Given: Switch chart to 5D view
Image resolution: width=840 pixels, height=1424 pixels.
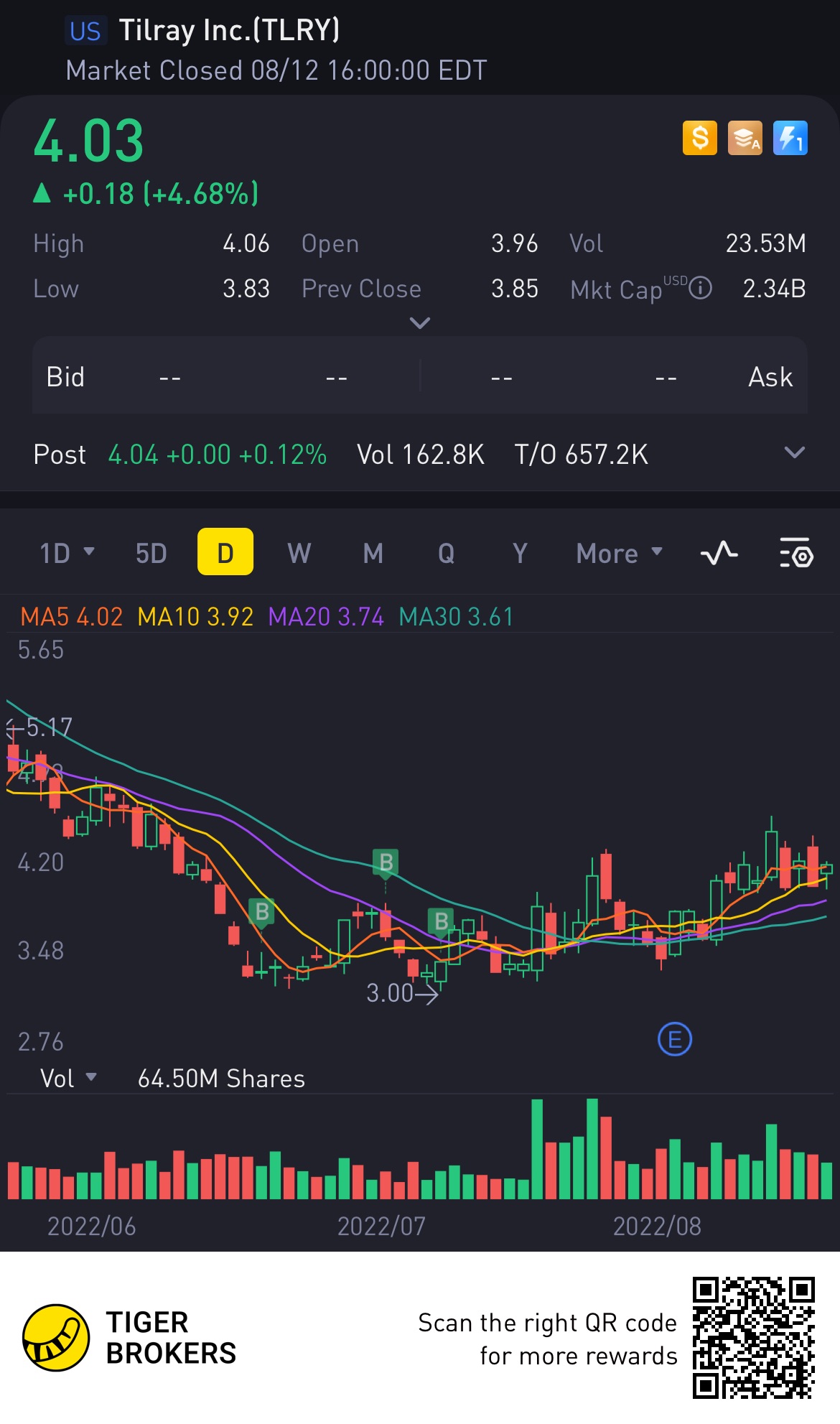Looking at the screenshot, I should click(x=151, y=553).
